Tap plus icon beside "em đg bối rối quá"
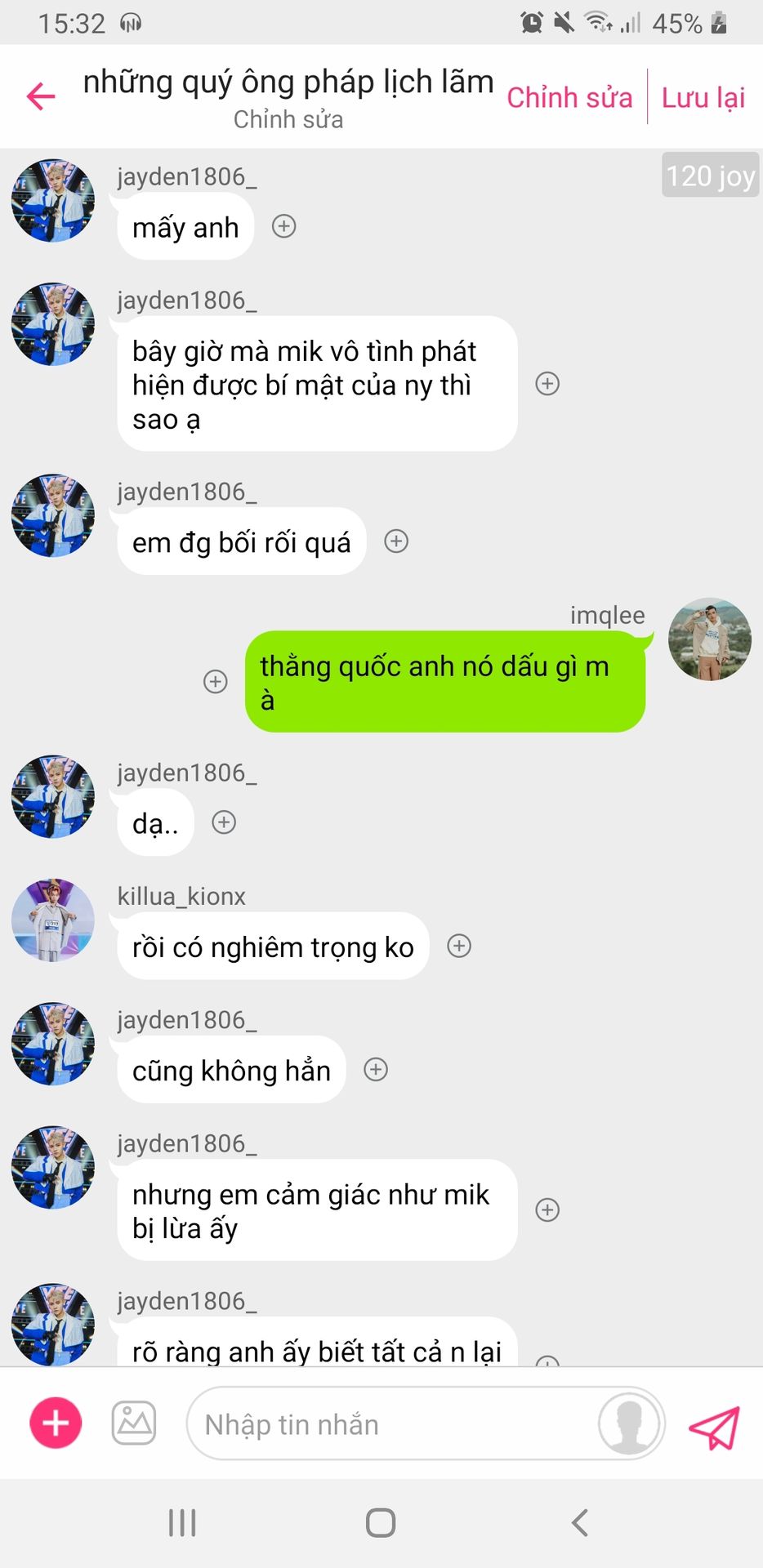The width and height of the screenshot is (763, 1568). [396, 541]
